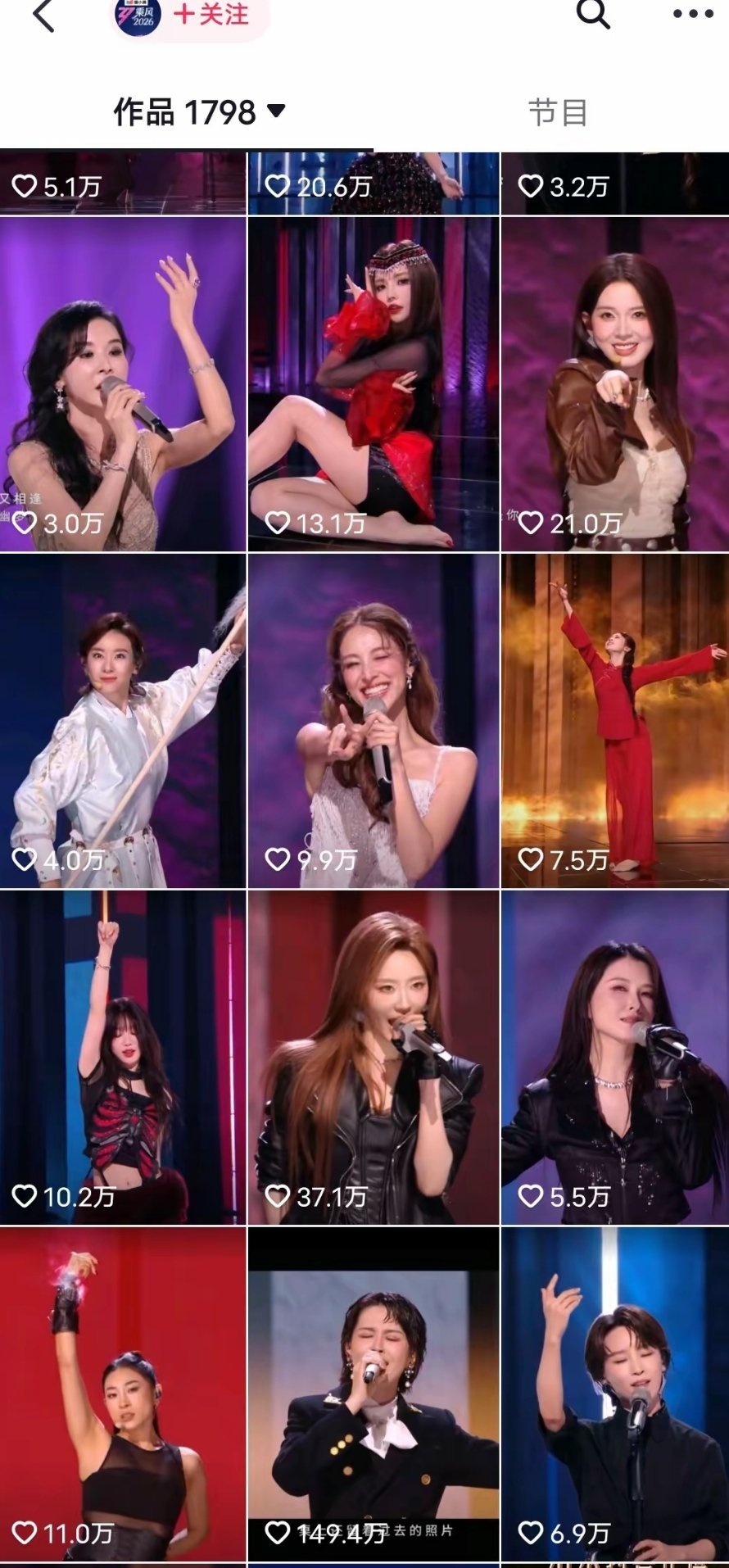This screenshot has width=729, height=1568.
Task: Go back using the top-left arrow
Action: click(x=43, y=16)
